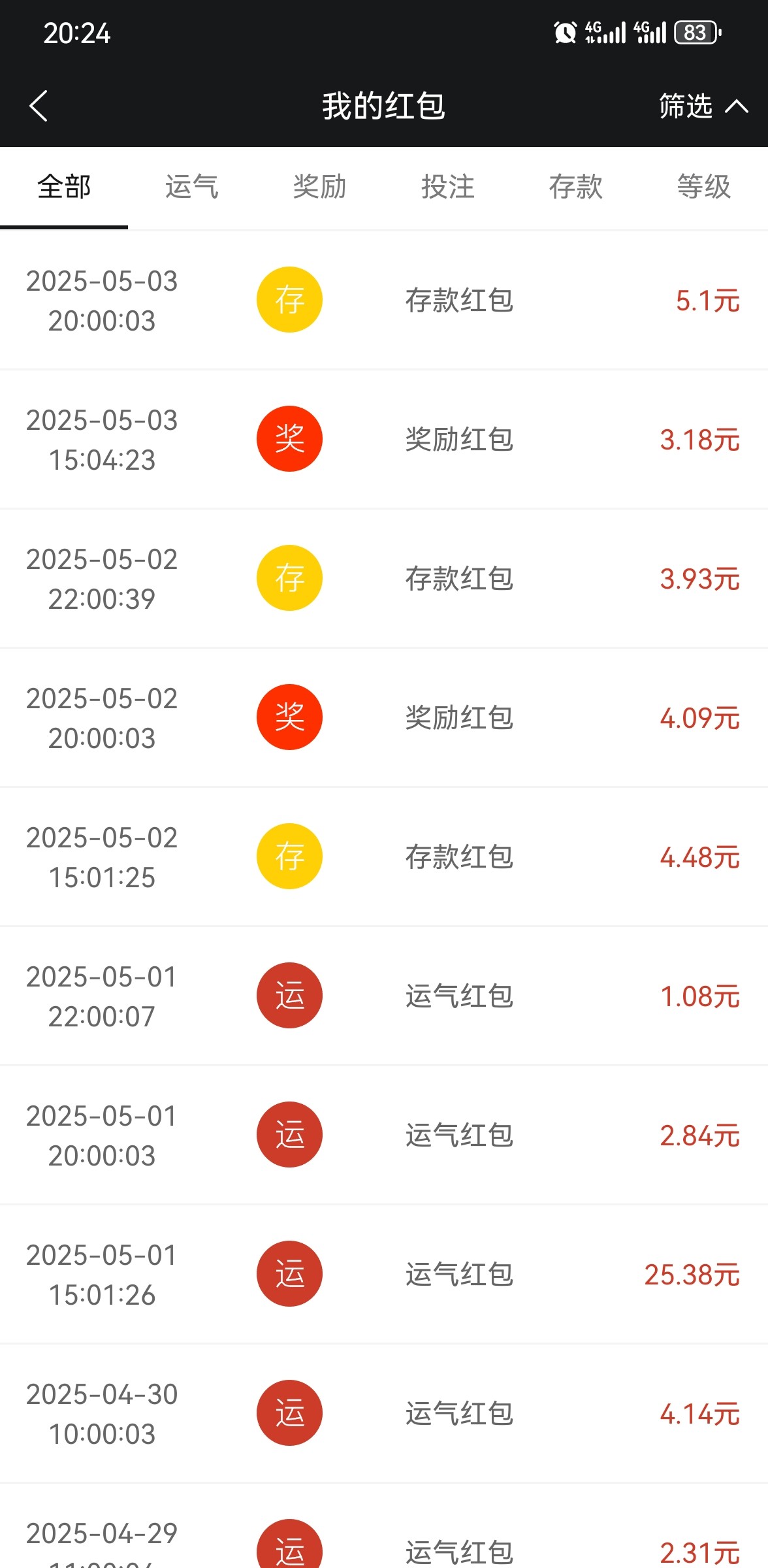Select the 全部 tab
Image resolution: width=768 pixels, height=1568 pixels.
click(64, 187)
